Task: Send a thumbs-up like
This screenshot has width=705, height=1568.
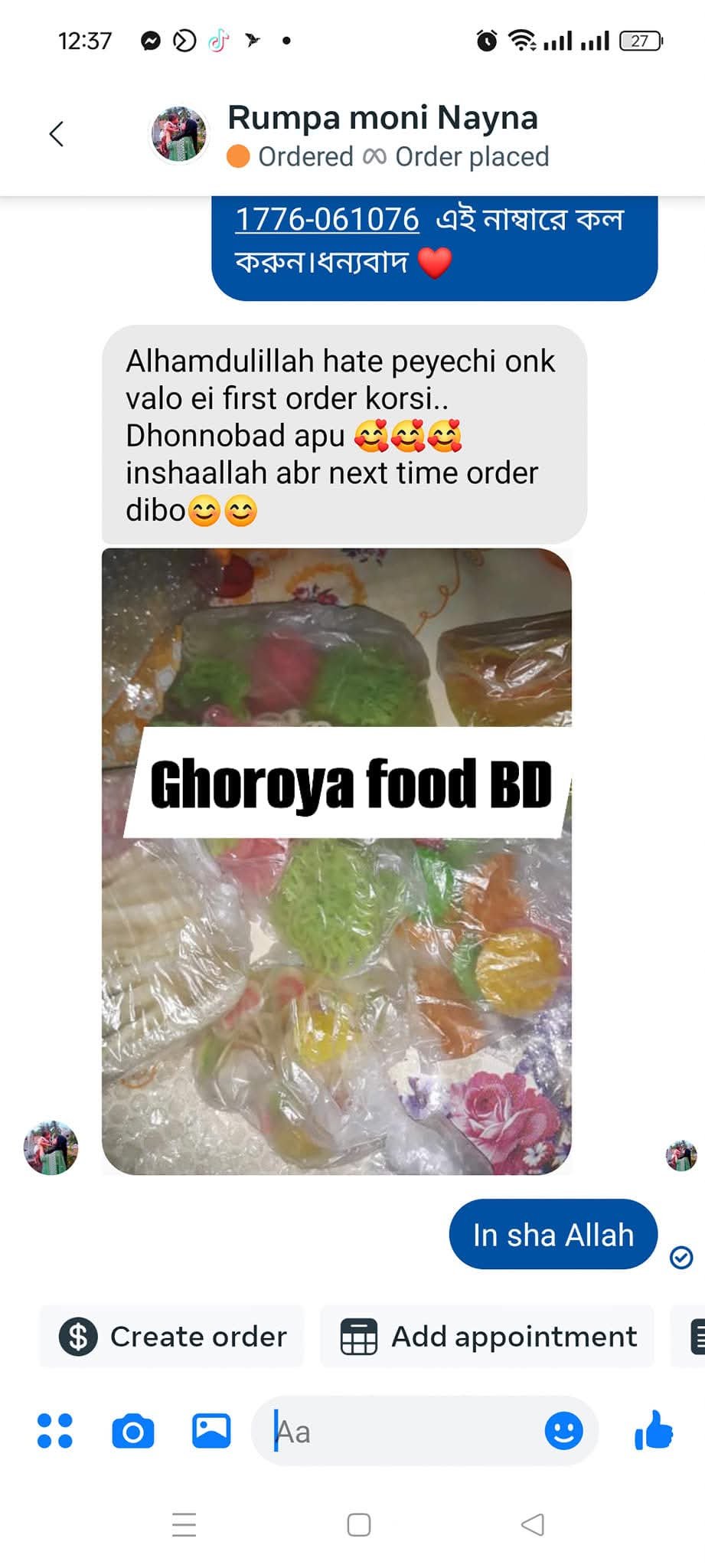Action: (653, 1431)
